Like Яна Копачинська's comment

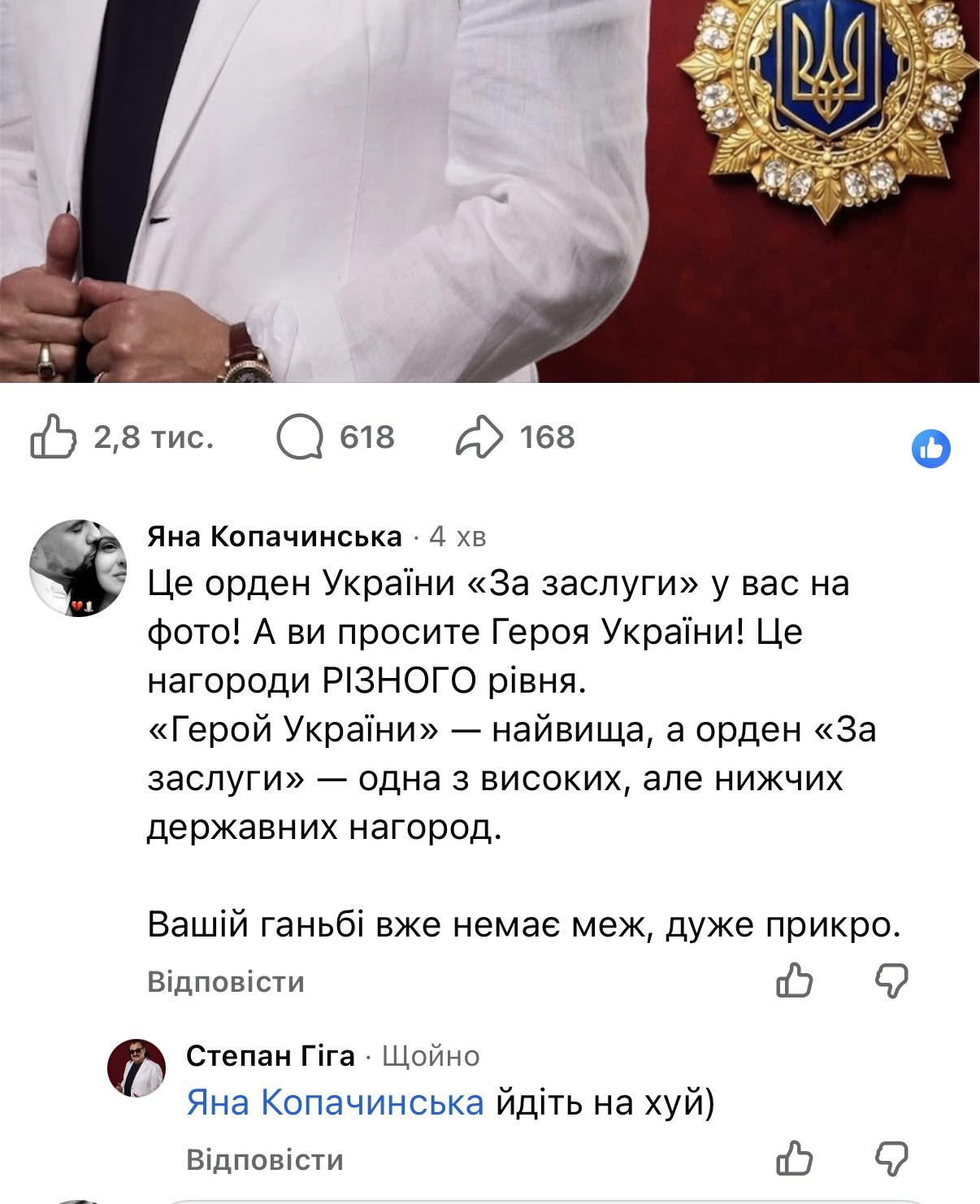(x=794, y=980)
